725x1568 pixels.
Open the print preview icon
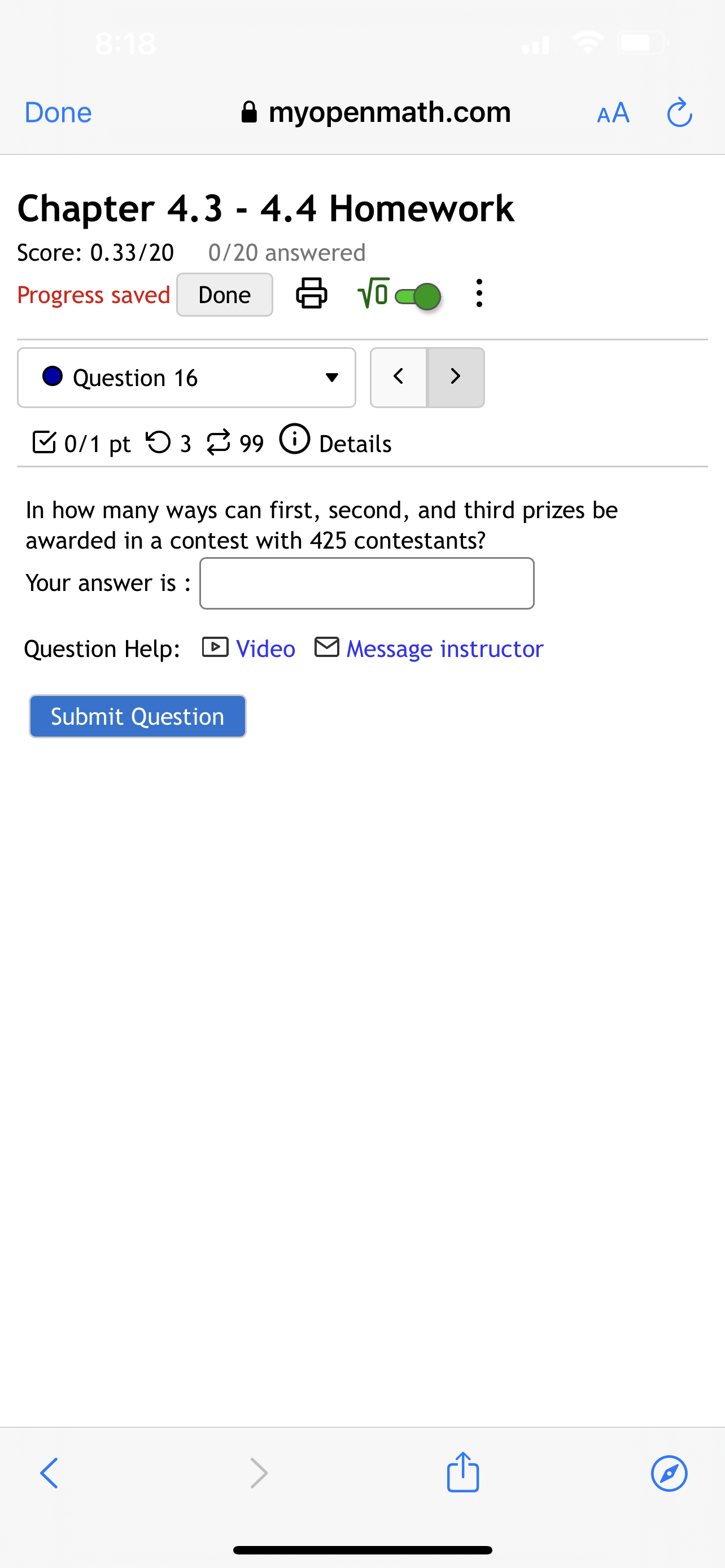point(311,294)
